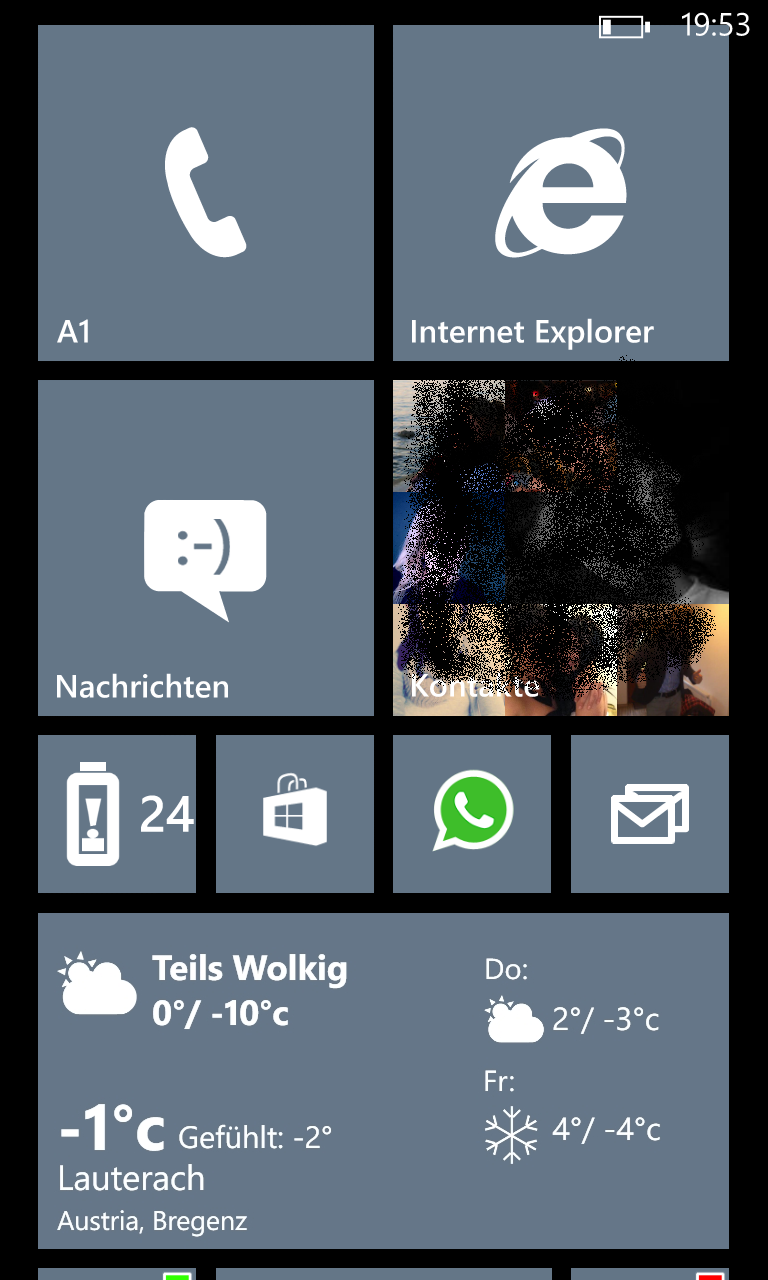Open the Lauterach weather tile
768x1280 pixels.
point(383,1081)
